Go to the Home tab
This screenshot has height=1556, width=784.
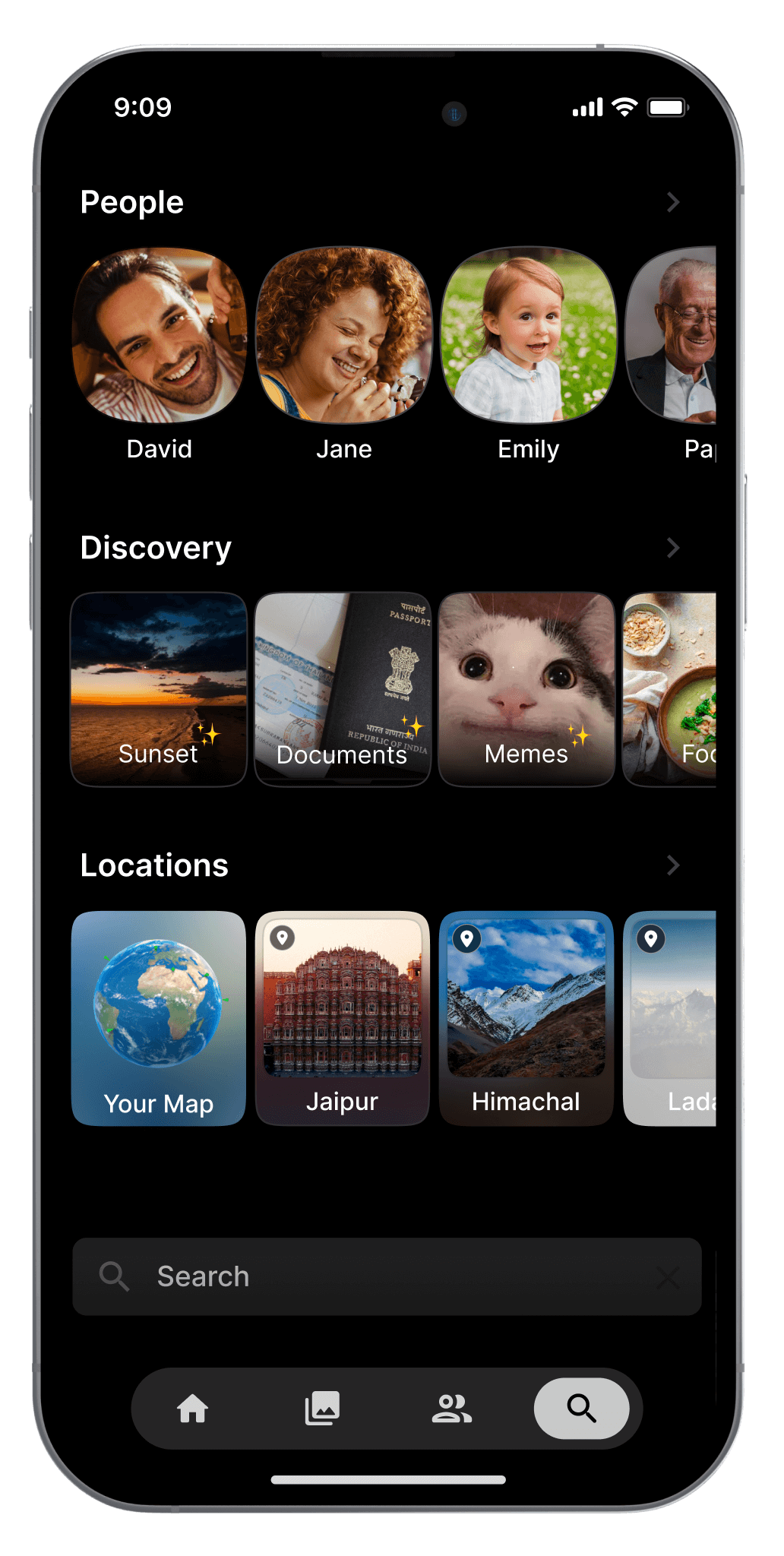point(193,1409)
